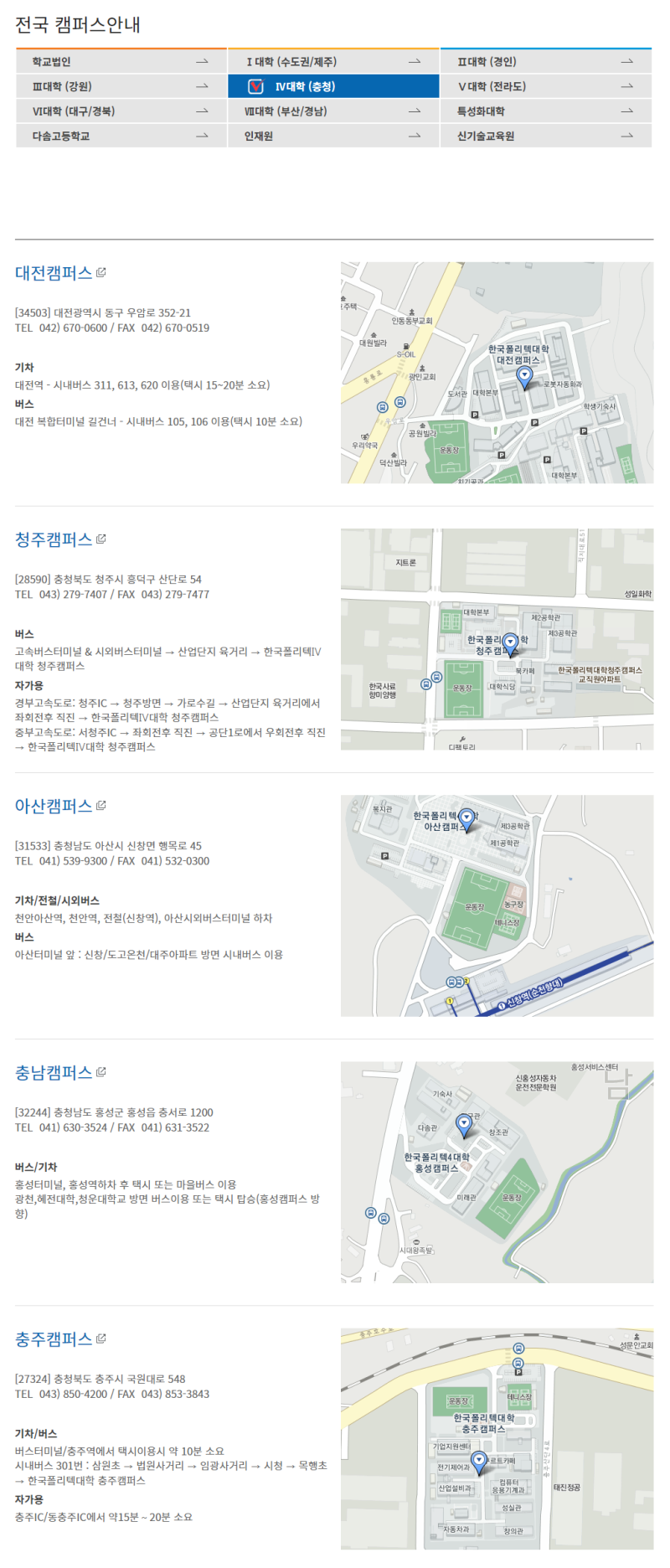Open Ⅲ대학 (강원) campus list
This screenshot has width=670, height=1568.
coord(121,86)
